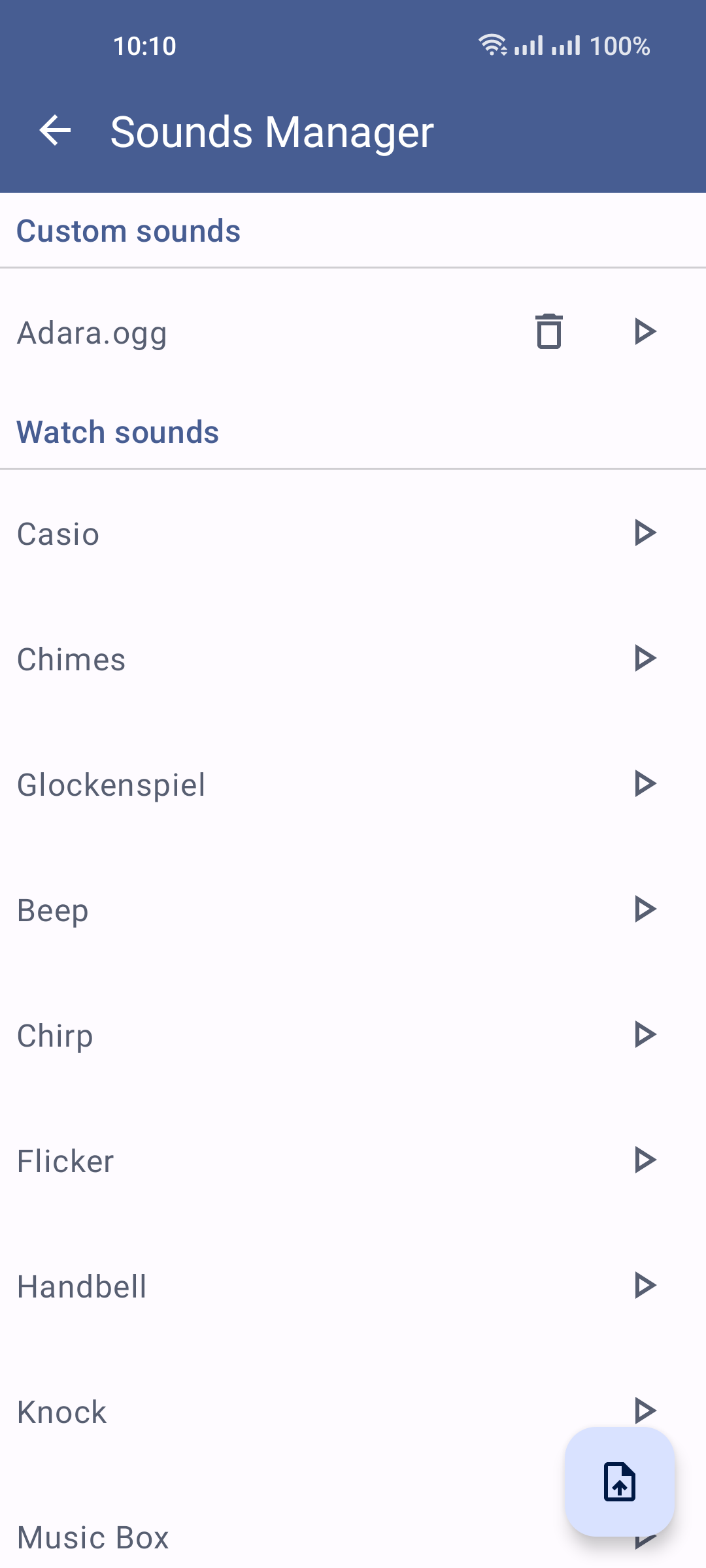Screen dimensions: 706x1568
Task: Navigate back using the back arrow
Action: pyautogui.click(x=55, y=131)
